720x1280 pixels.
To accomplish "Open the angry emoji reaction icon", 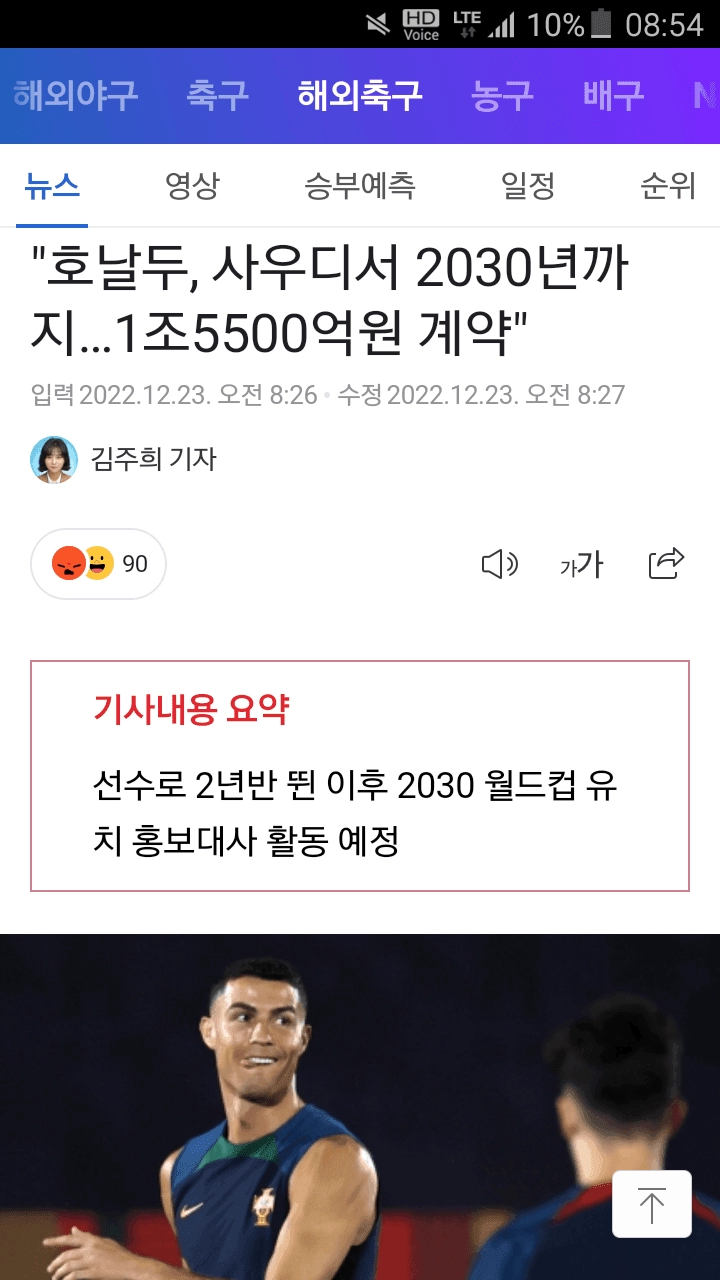I will (x=67, y=563).
